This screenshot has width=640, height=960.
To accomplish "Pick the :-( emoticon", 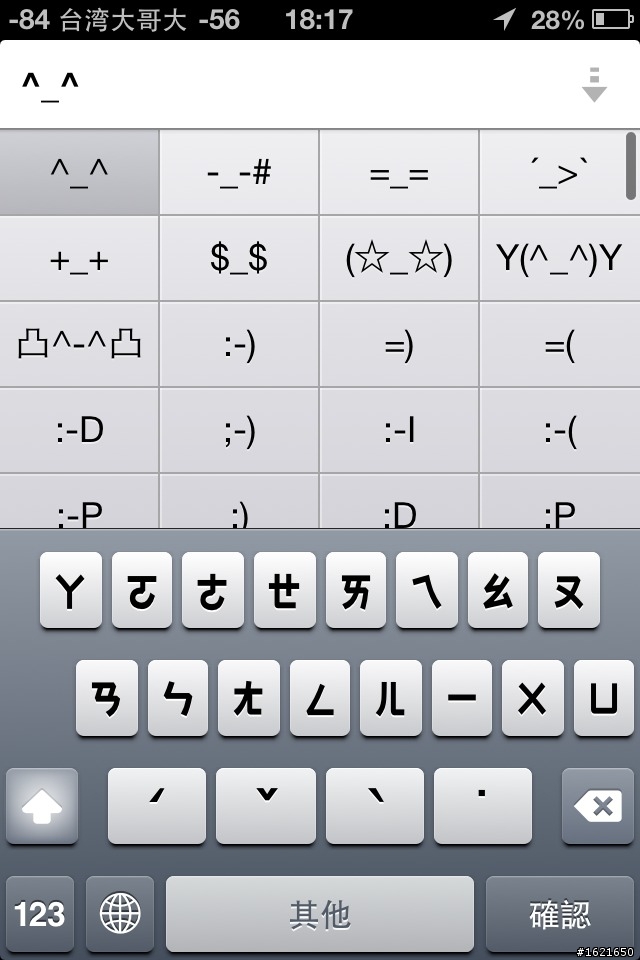I will (x=559, y=431).
